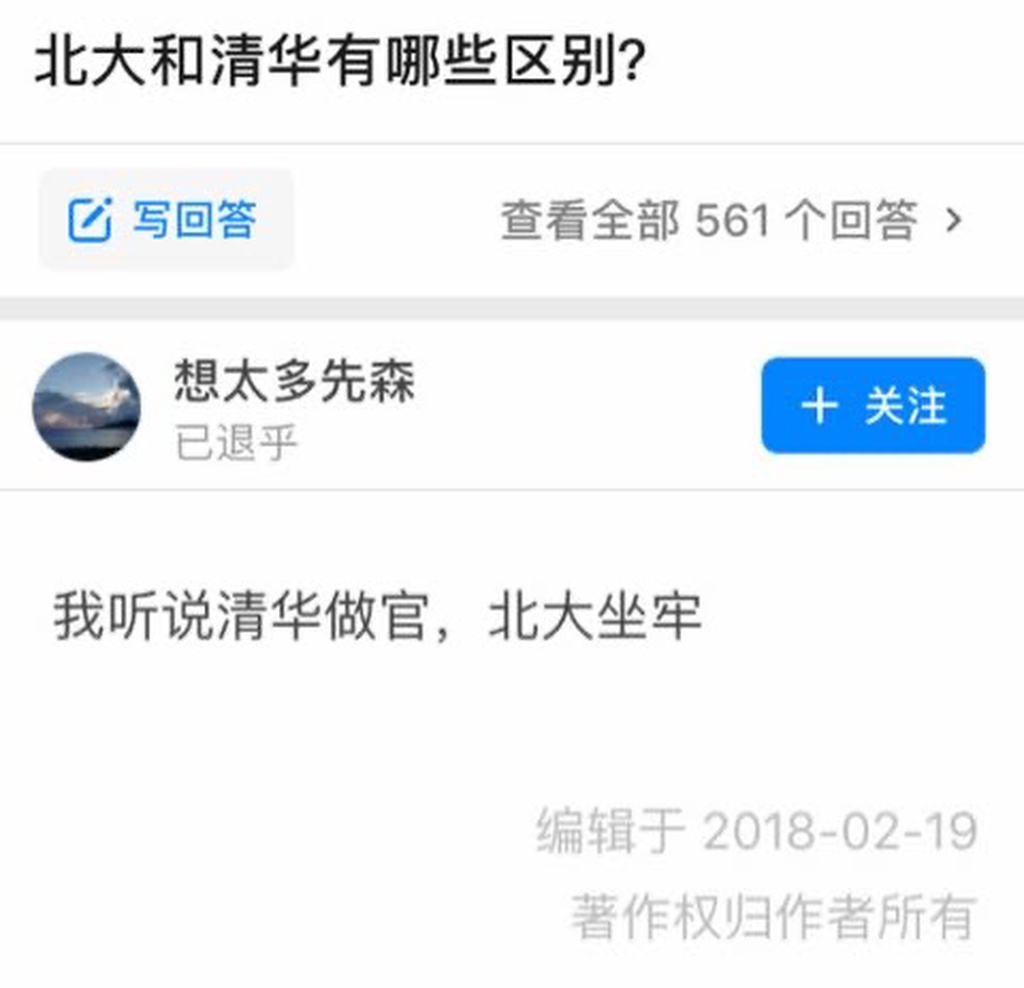View all 561 answers
This screenshot has height=988, width=1024.
[x=731, y=220]
